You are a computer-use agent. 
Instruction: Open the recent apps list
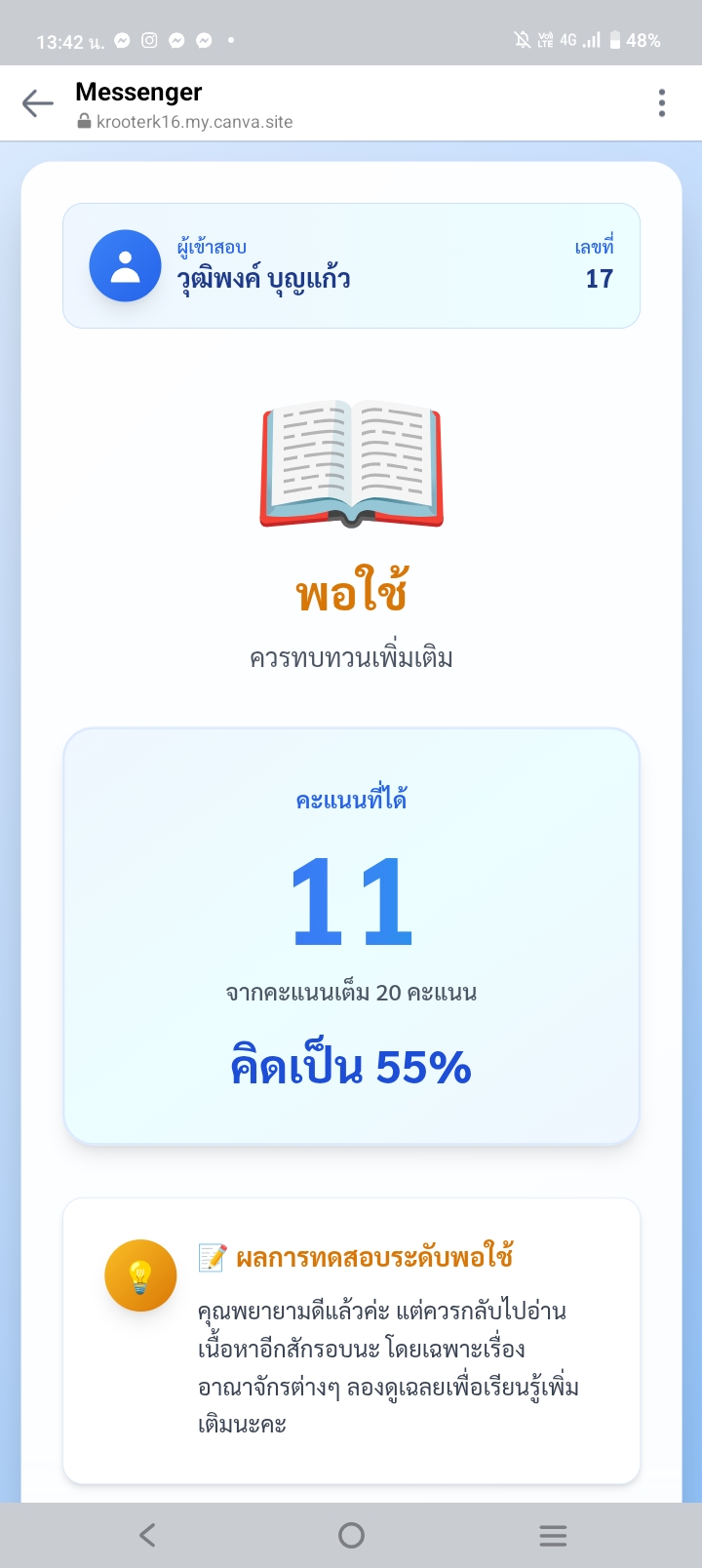click(553, 1535)
